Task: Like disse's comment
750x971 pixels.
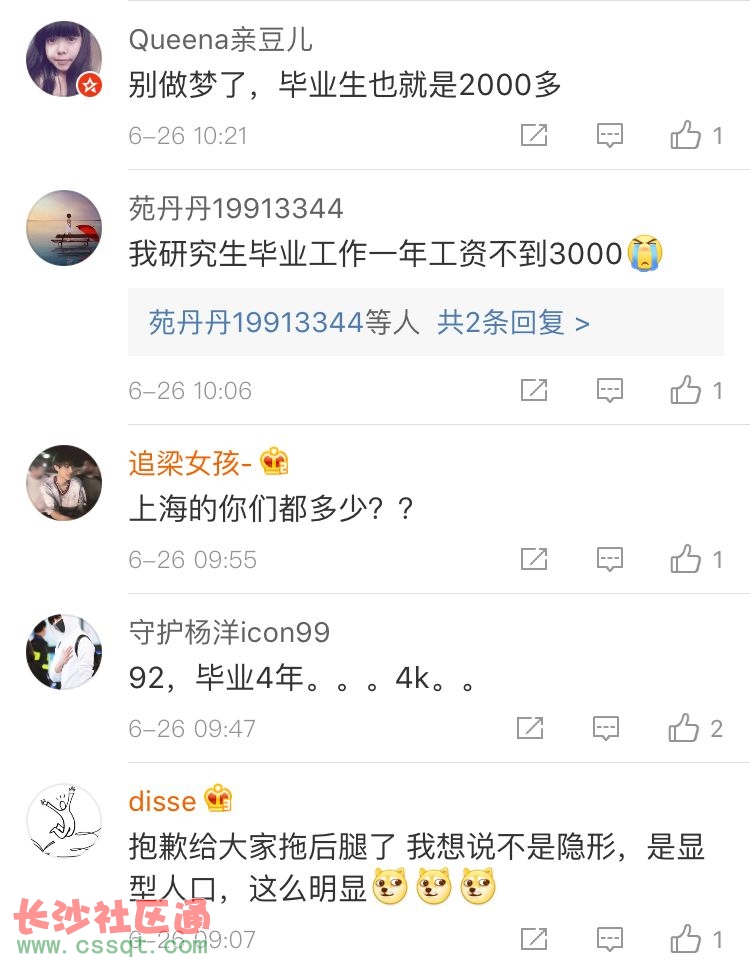Action: (x=686, y=939)
